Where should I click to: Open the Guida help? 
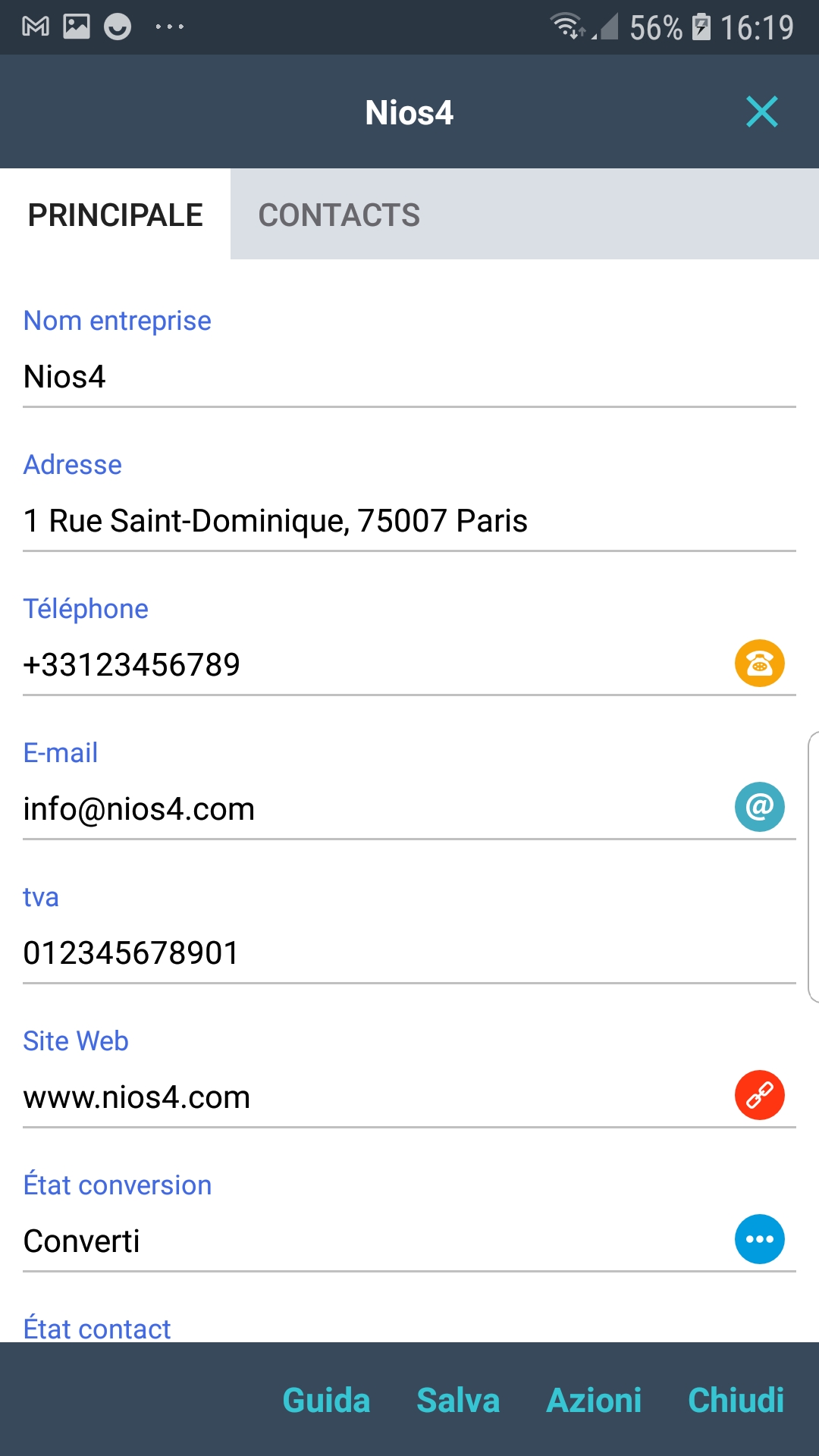pos(326,1400)
